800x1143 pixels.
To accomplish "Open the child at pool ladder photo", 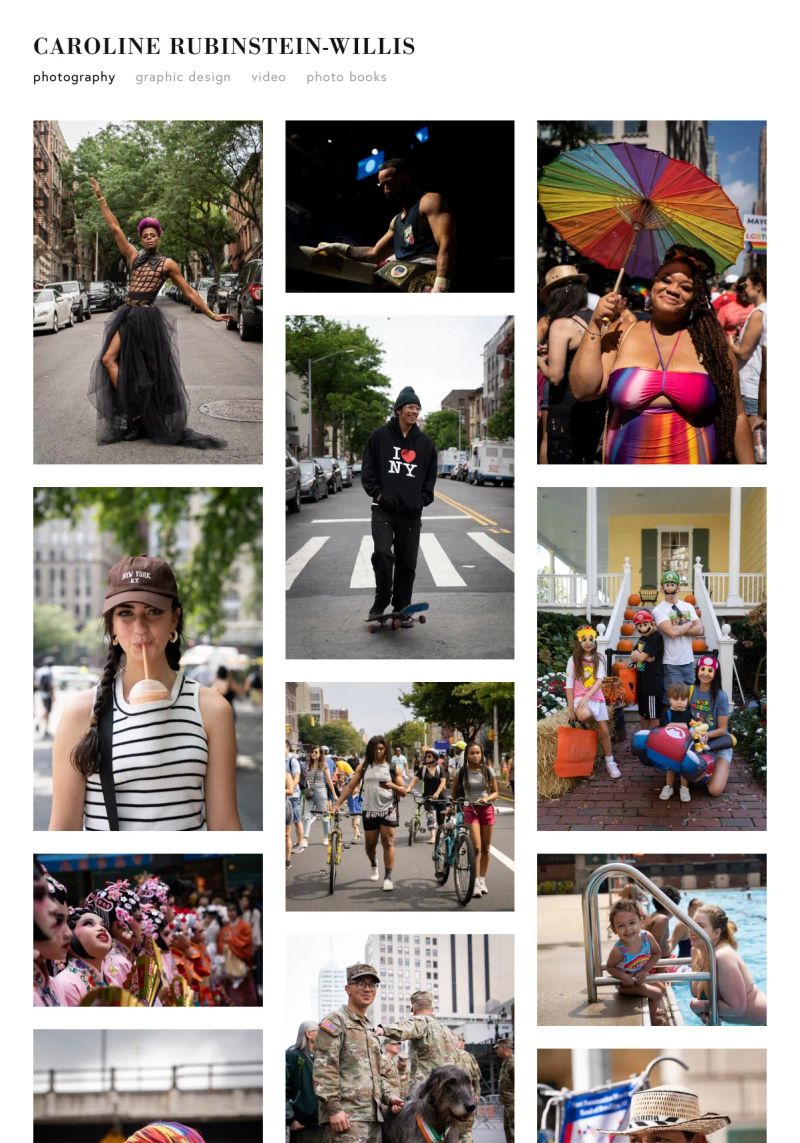I will (x=652, y=940).
